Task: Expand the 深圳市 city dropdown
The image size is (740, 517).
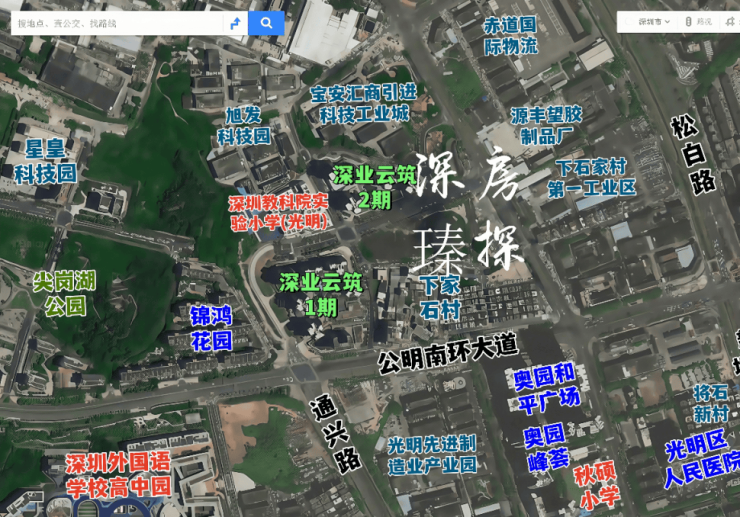Action: point(655,22)
